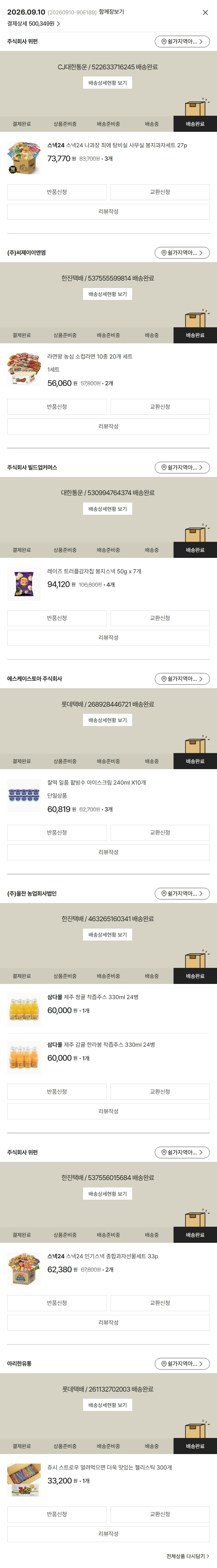Open 레이즈 트러플감자칩 product item
Viewport: 217px width, 1568px height.
coord(94,572)
